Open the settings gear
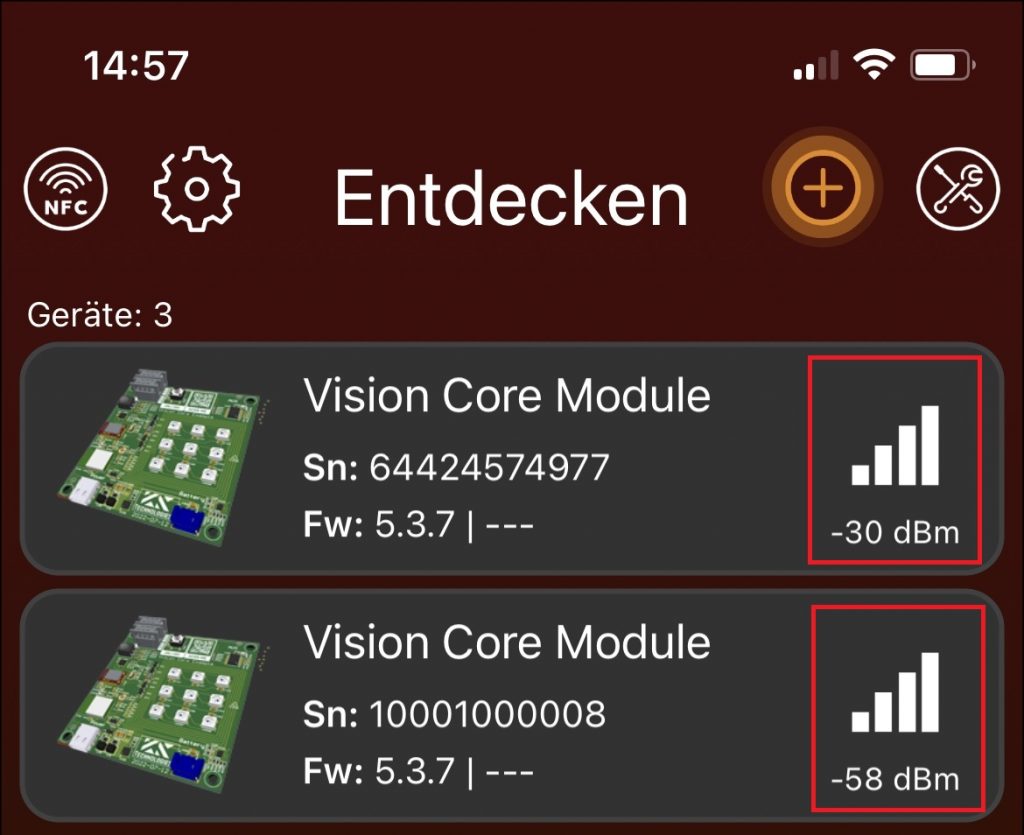The image size is (1024, 835). pos(197,189)
